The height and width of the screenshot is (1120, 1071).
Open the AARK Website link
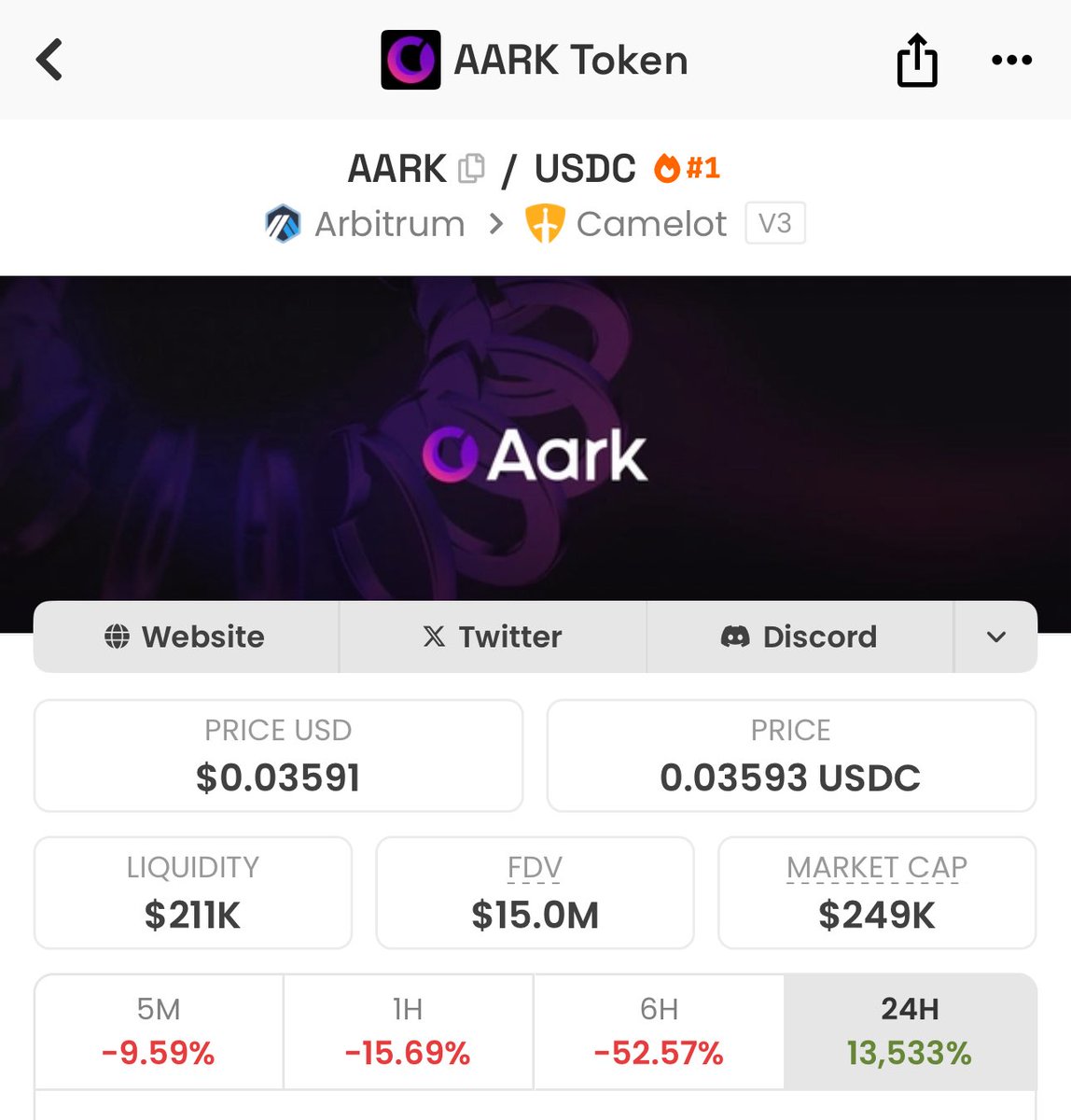pos(186,637)
